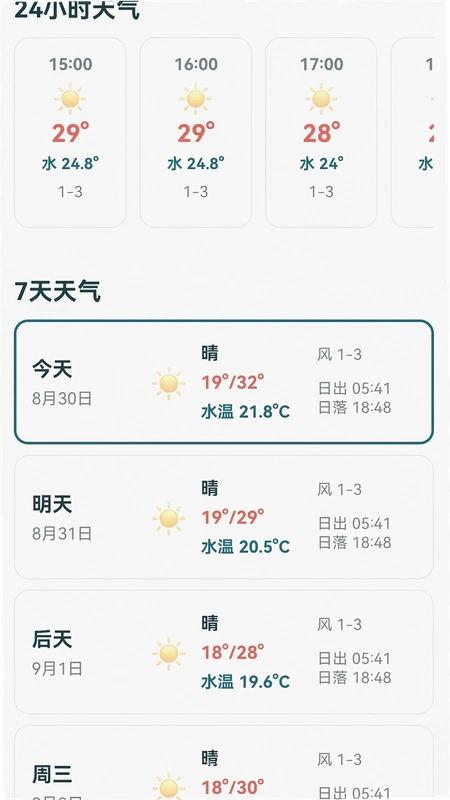Tap the 17:00 hourly forecast card
Viewport: 450px width, 800px height.
tap(321, 133)
